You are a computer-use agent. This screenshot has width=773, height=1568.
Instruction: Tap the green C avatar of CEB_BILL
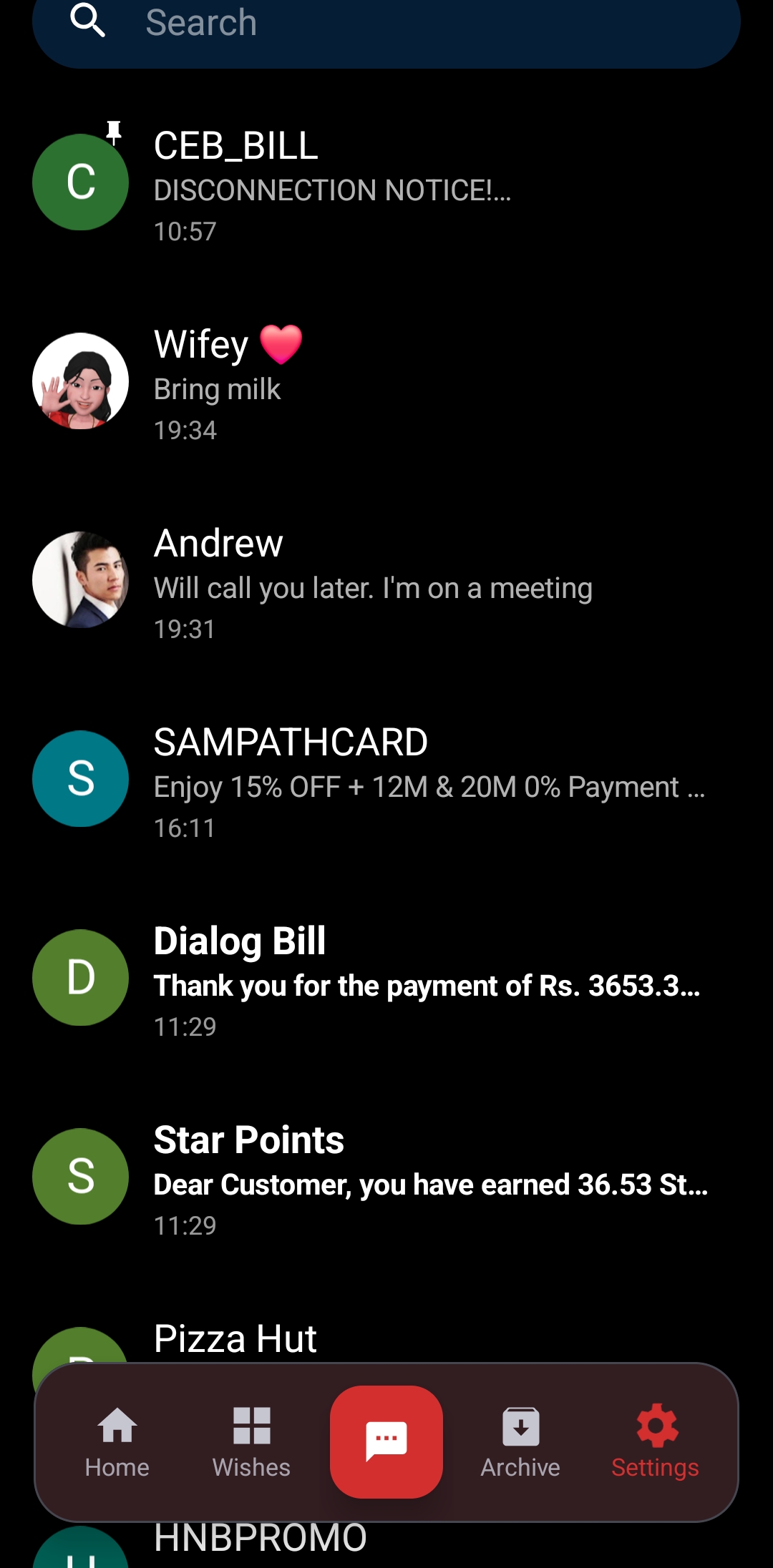point(80,181)
